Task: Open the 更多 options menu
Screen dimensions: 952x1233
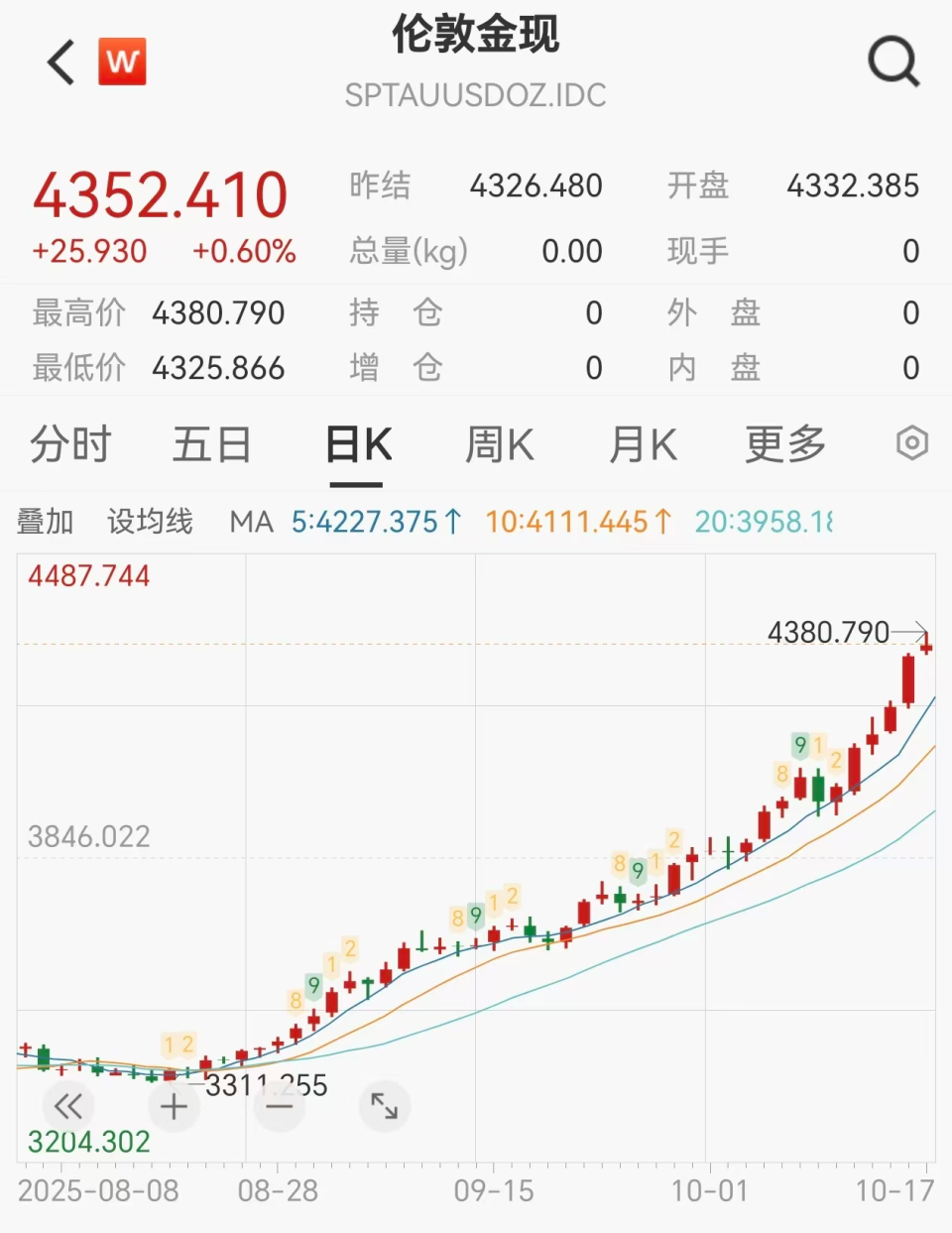Action: pyautogui.click(x=784, y=444)
